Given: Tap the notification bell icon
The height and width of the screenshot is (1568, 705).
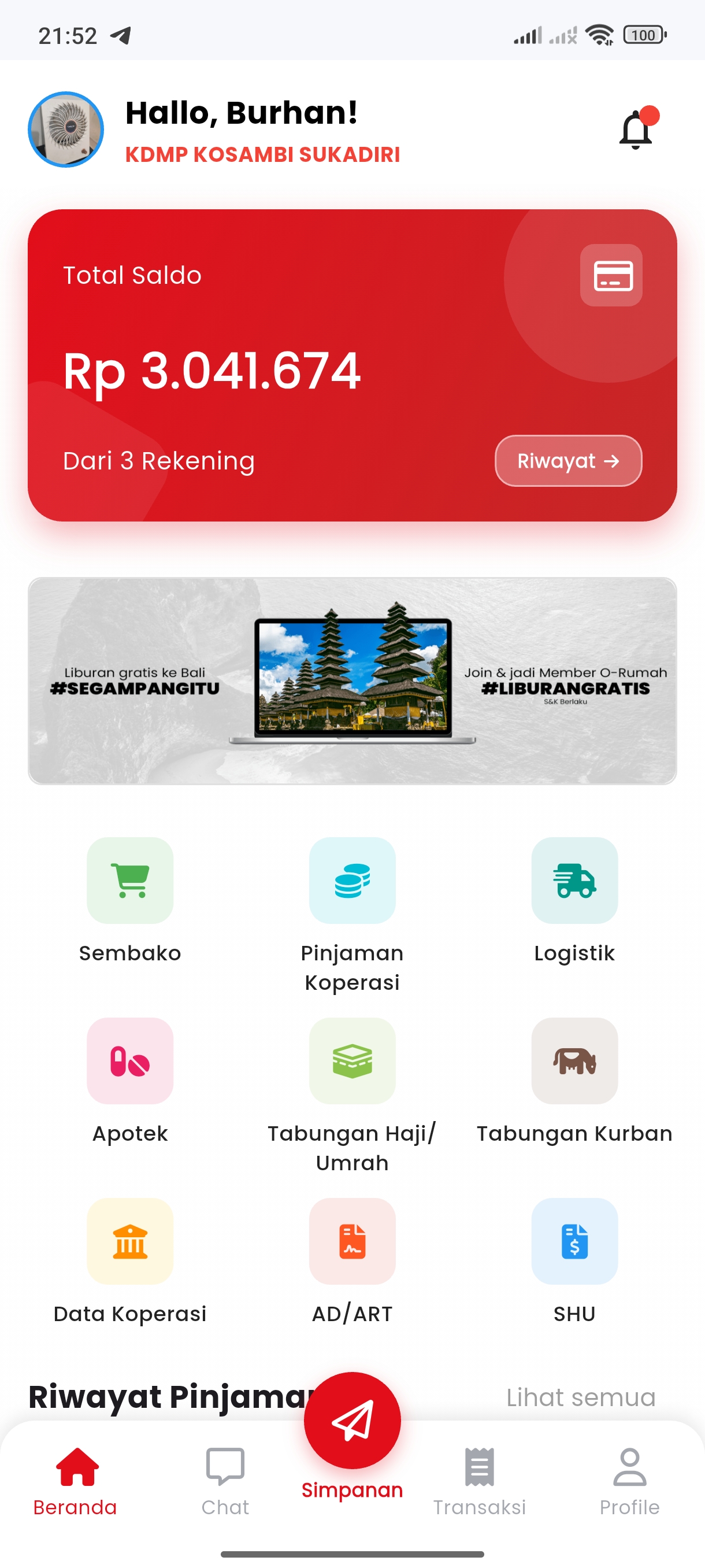Looking at the screenshot, I should click(x=636, y=129).
